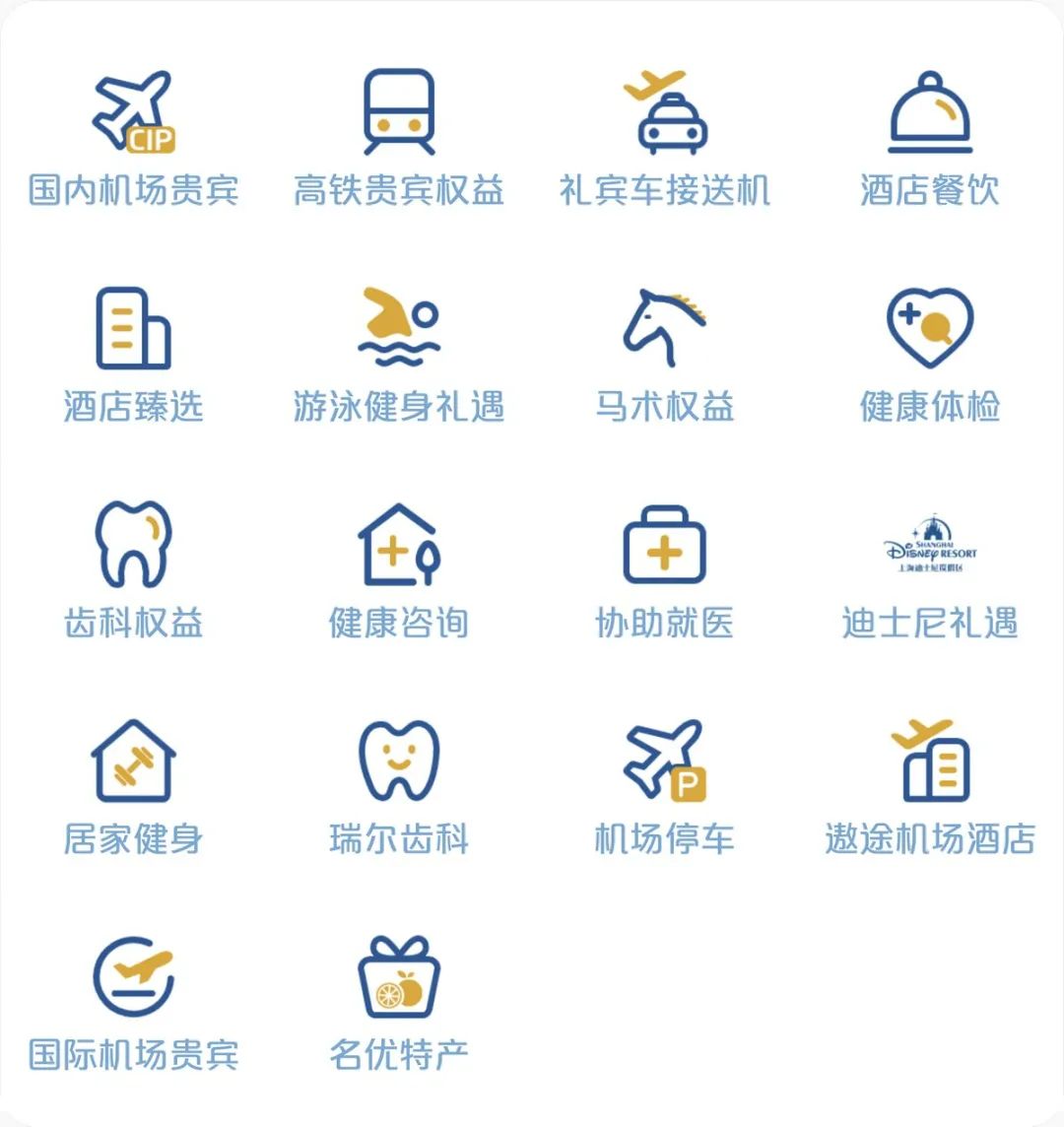
Task: Open 酒店餐饮 benefit
Action: (930, 138)
